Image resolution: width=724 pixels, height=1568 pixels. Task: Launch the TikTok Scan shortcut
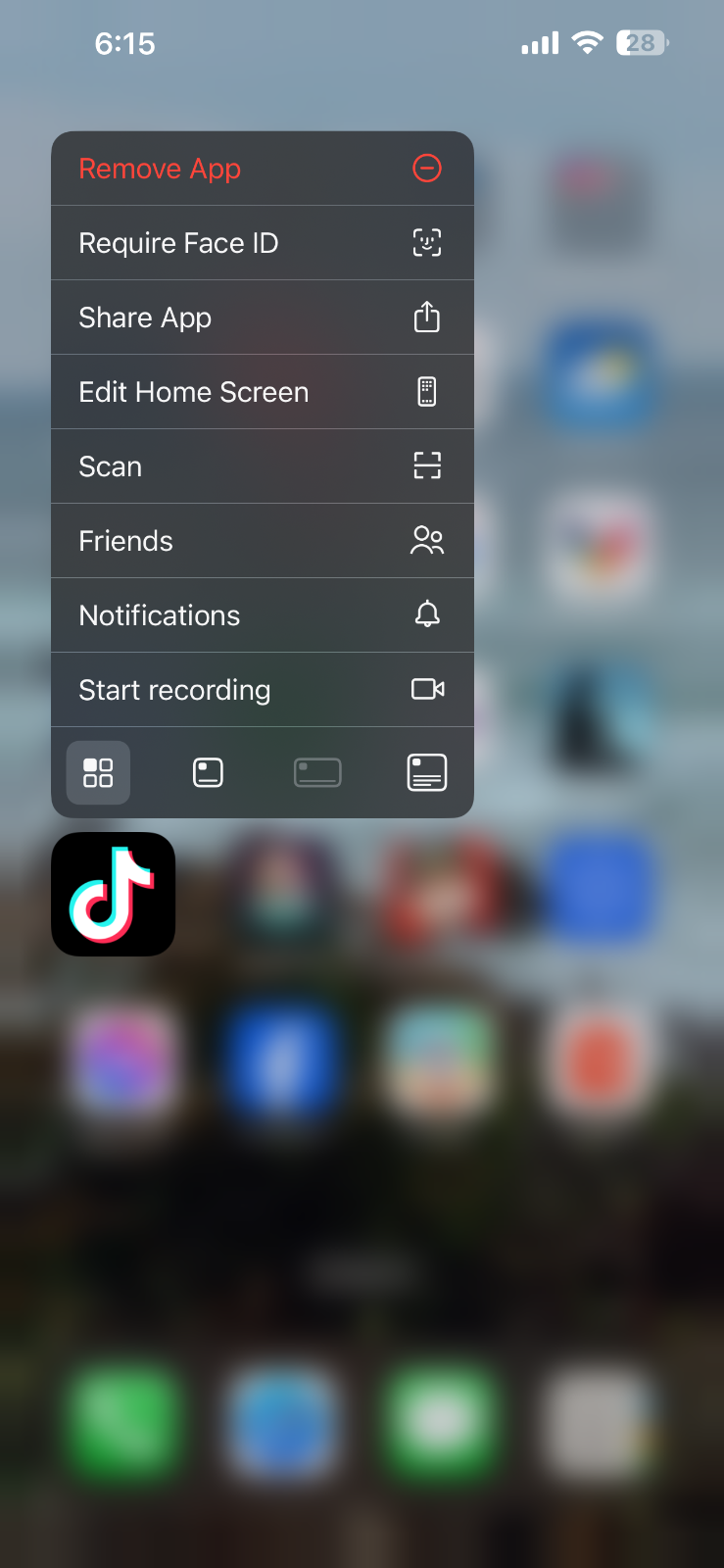[262, 466]
